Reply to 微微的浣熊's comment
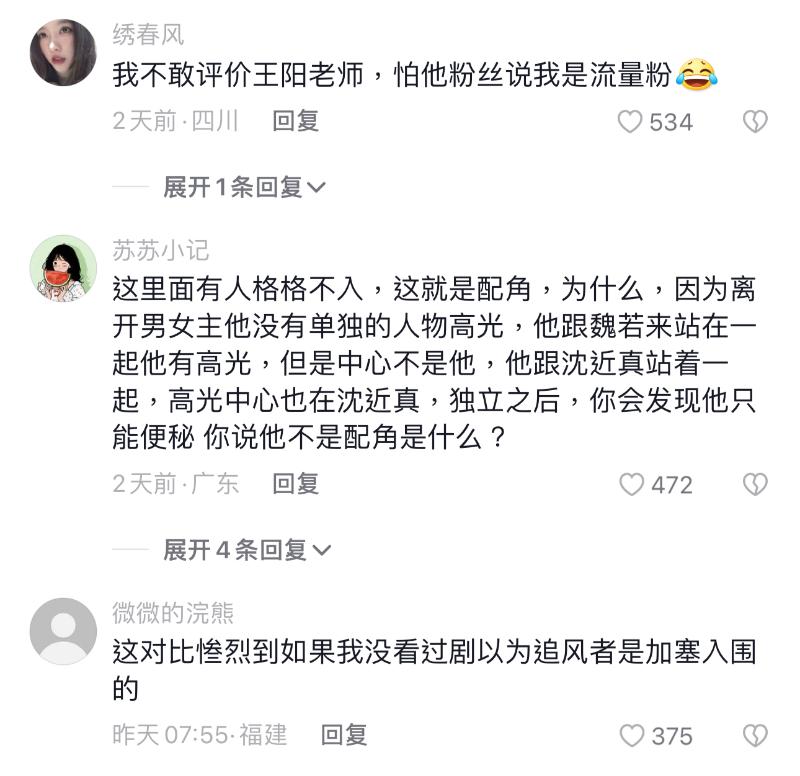 tap(344, 735)
